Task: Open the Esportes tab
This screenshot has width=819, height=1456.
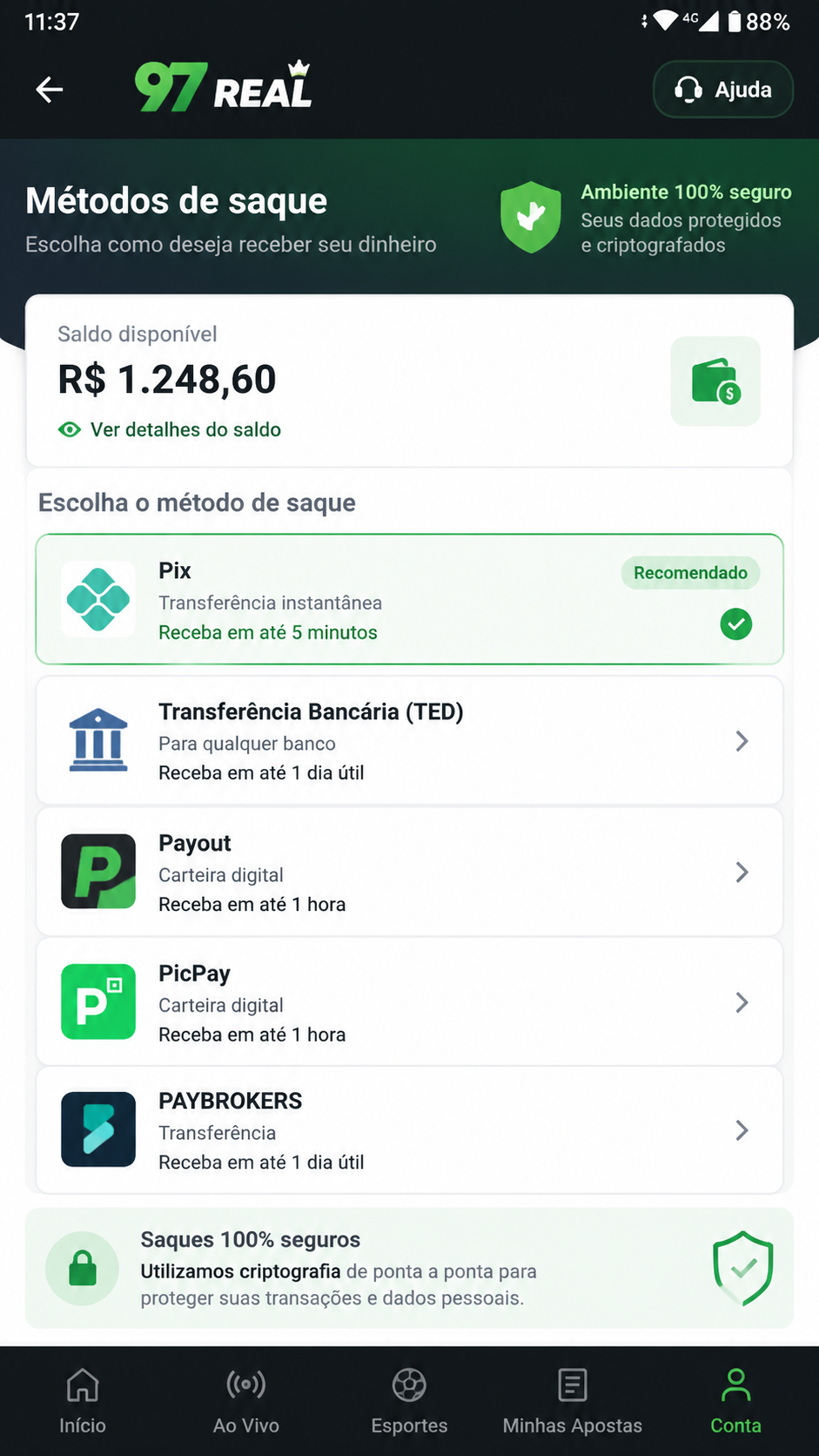Action: [x=409, y=1400]
